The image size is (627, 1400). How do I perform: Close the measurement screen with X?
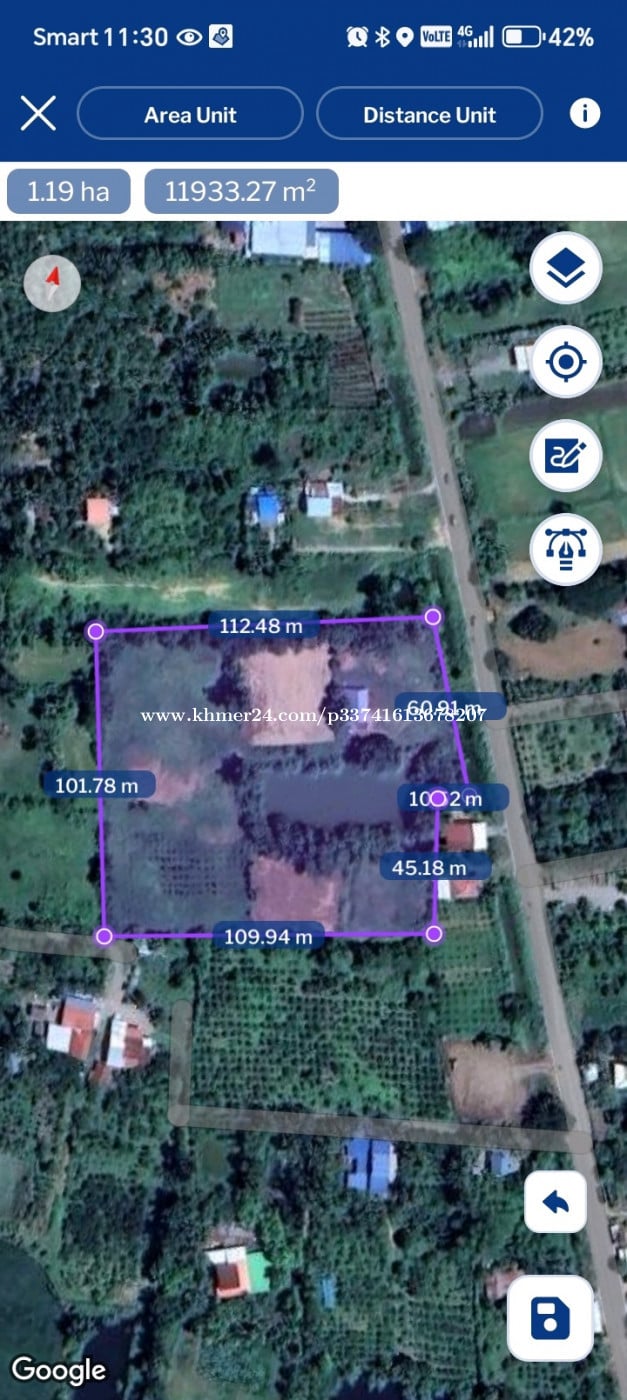[38, 113]
